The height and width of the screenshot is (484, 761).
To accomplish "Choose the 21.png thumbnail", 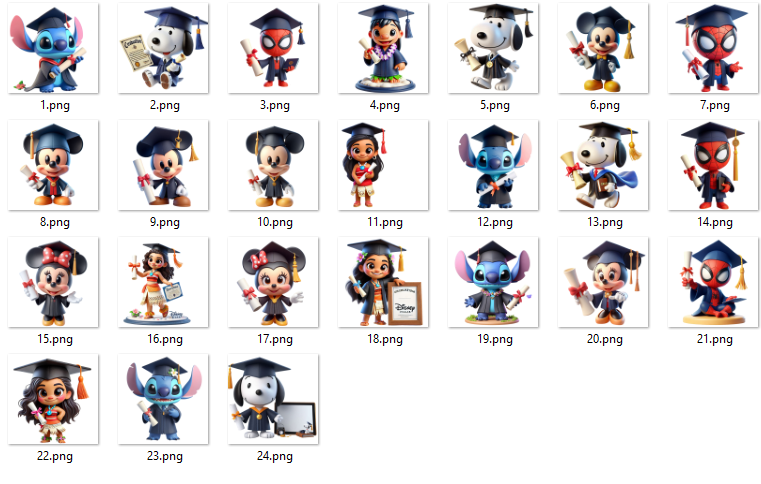I will [713, 282].
